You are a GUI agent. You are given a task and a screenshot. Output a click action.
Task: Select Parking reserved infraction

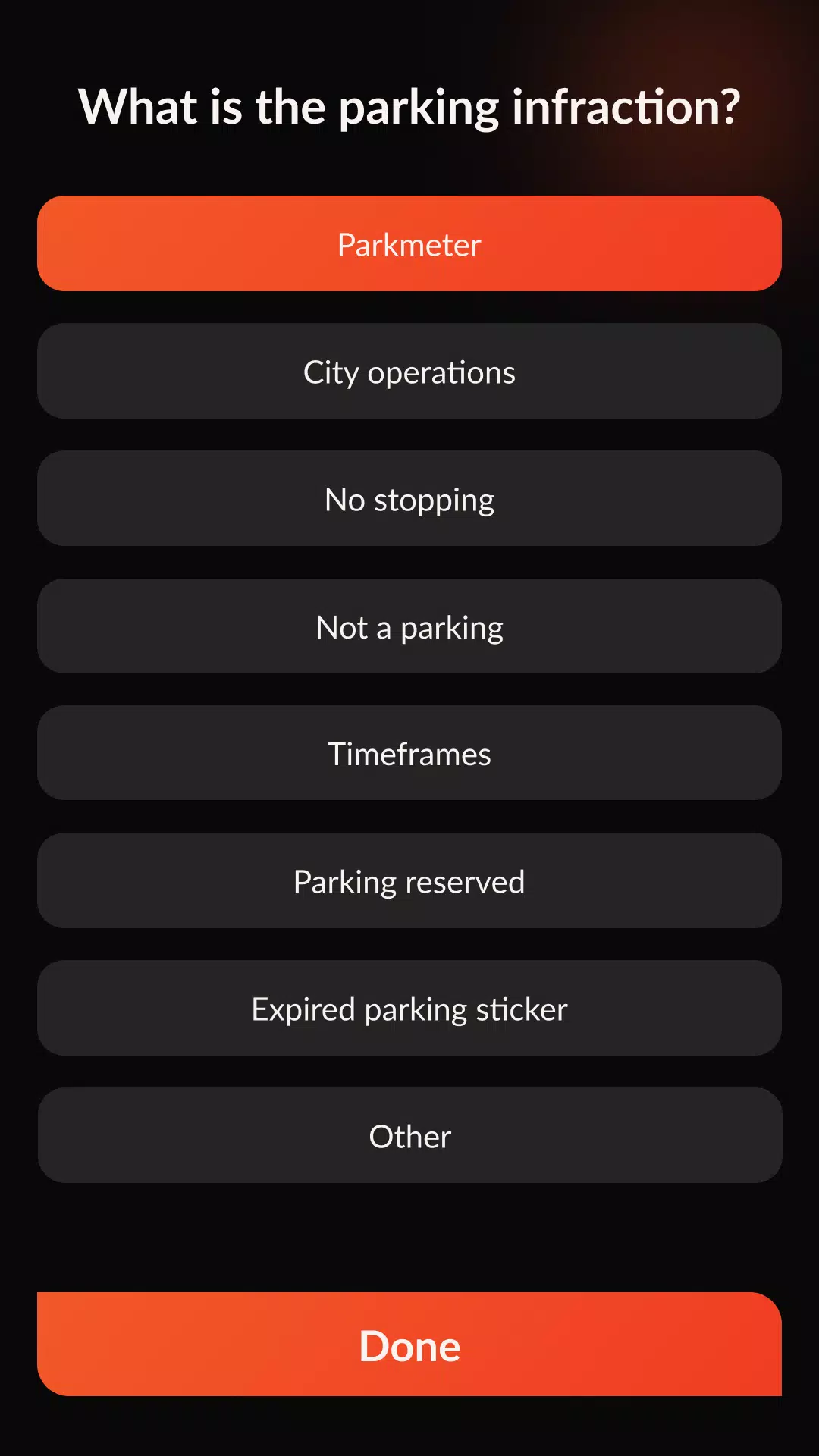pos(409,881)
